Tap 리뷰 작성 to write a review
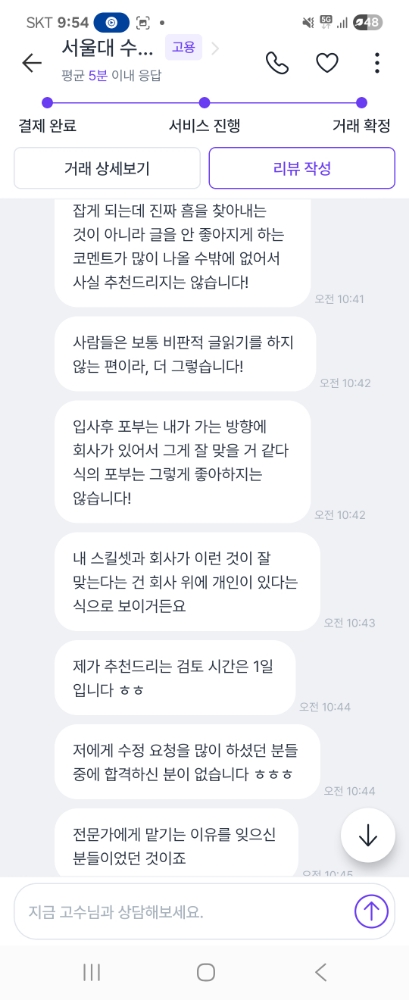Screen dimensions: 409x1000 [x=302, y=168]
